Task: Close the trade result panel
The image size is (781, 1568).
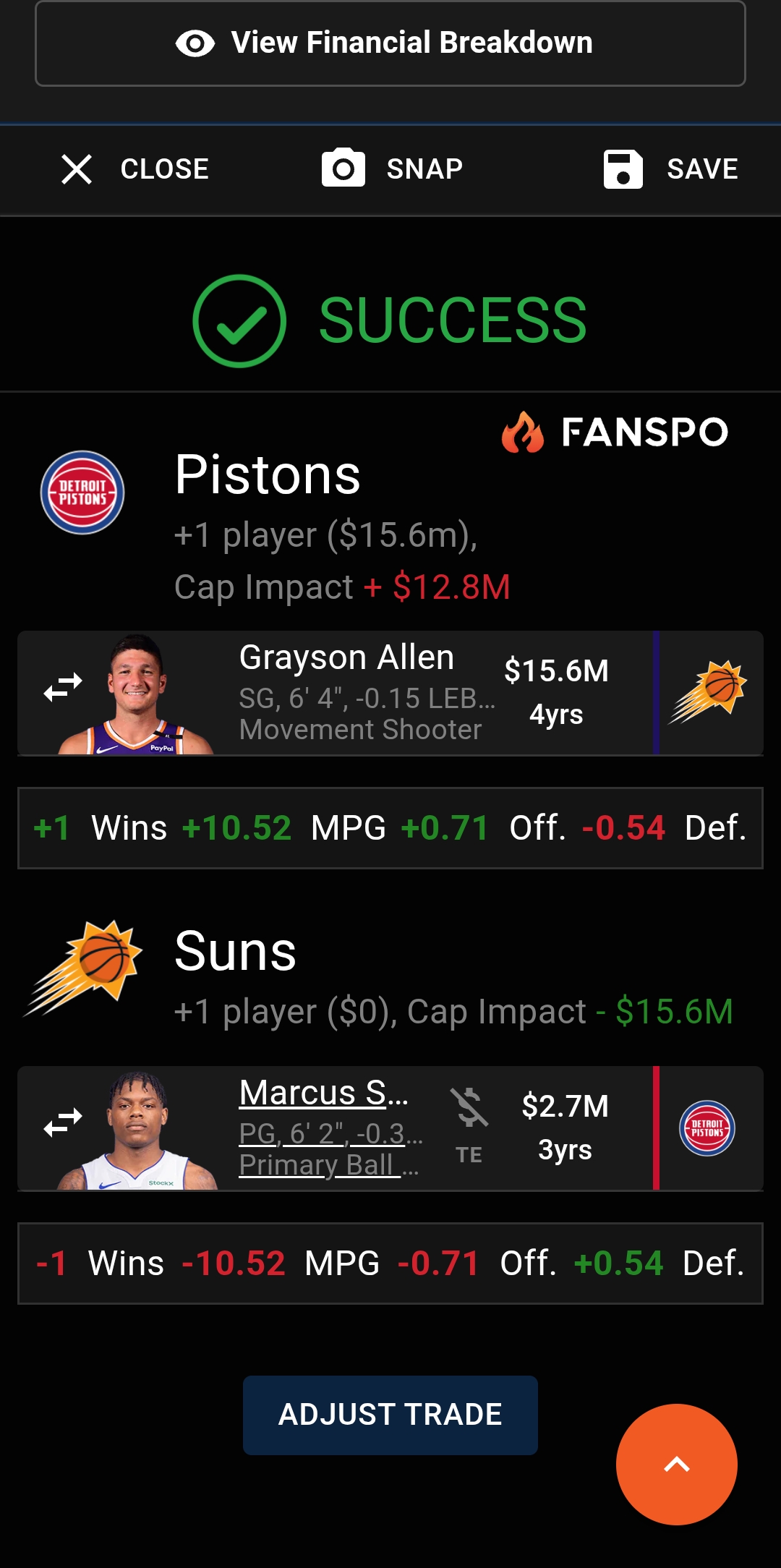Action: pyautogui.click(x=135, y=169)
